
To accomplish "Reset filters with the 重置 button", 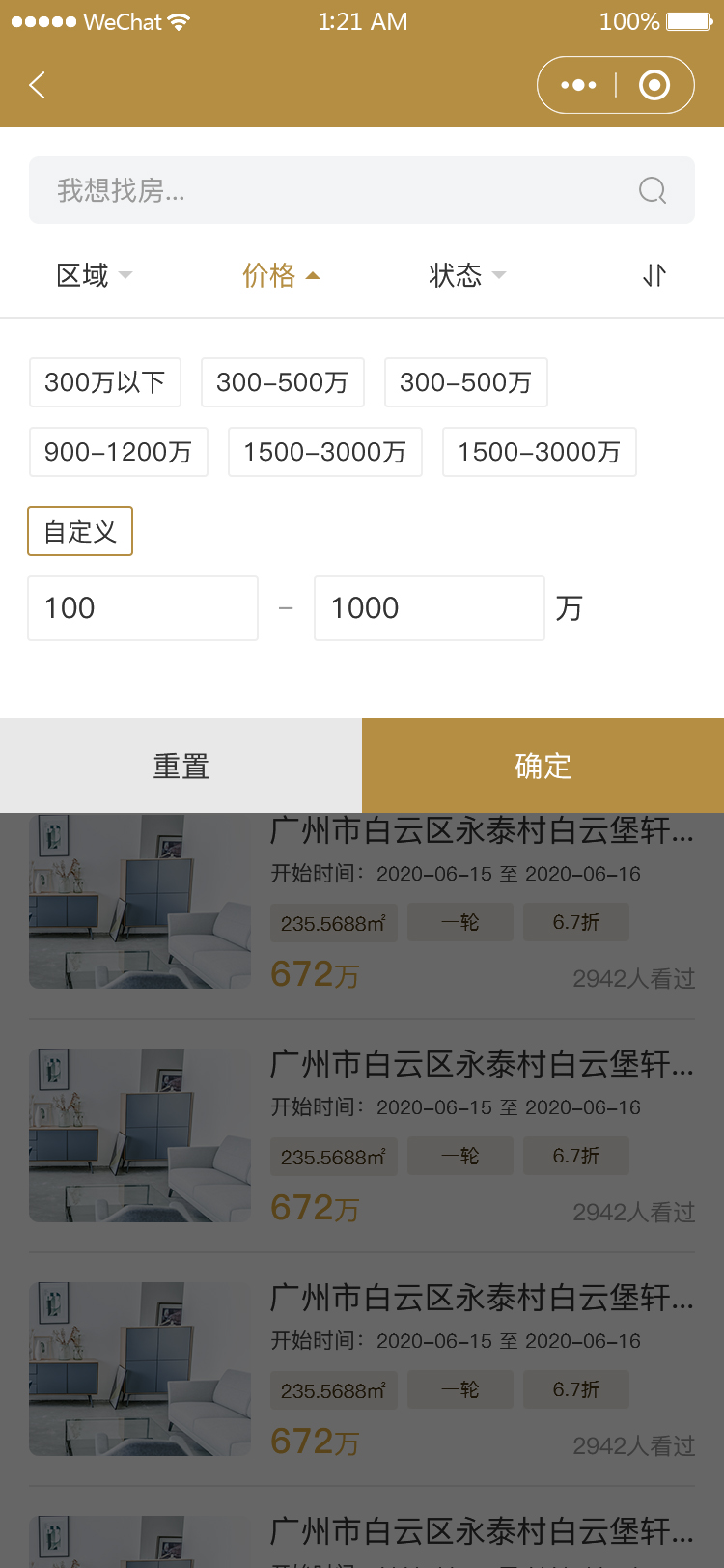I will pos(181,766).
